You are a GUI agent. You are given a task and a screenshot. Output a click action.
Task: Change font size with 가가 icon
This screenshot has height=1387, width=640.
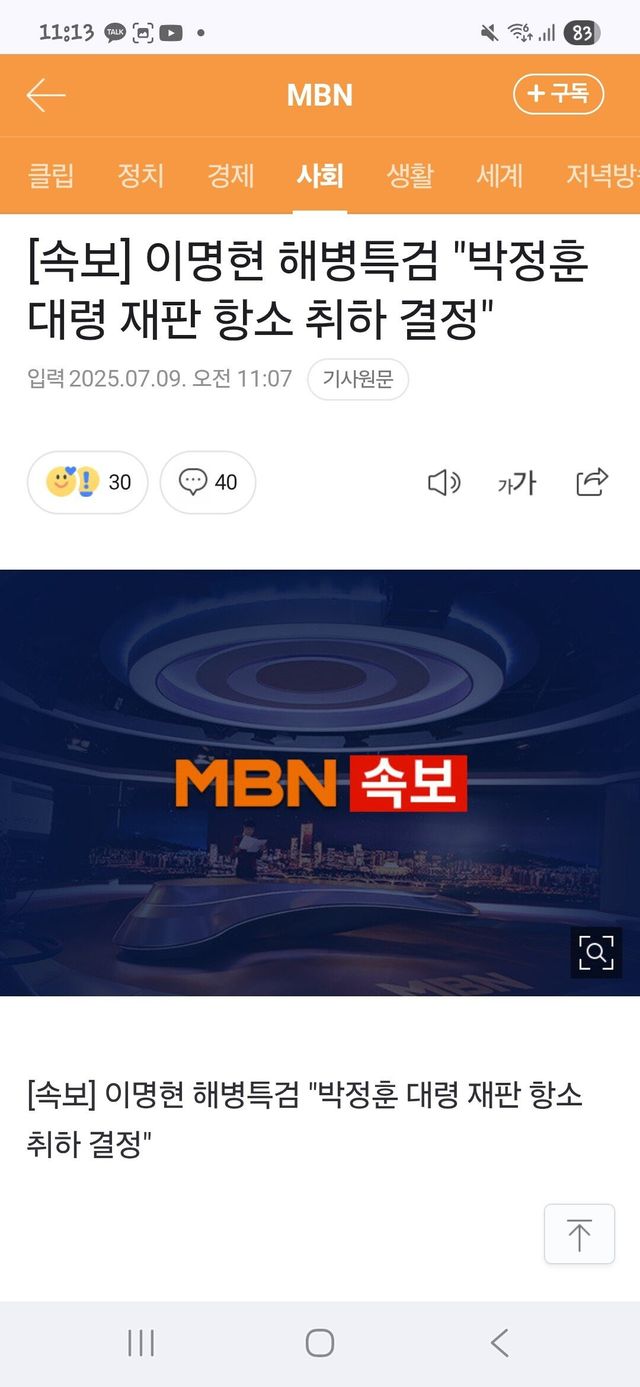(x=517, y=483)
